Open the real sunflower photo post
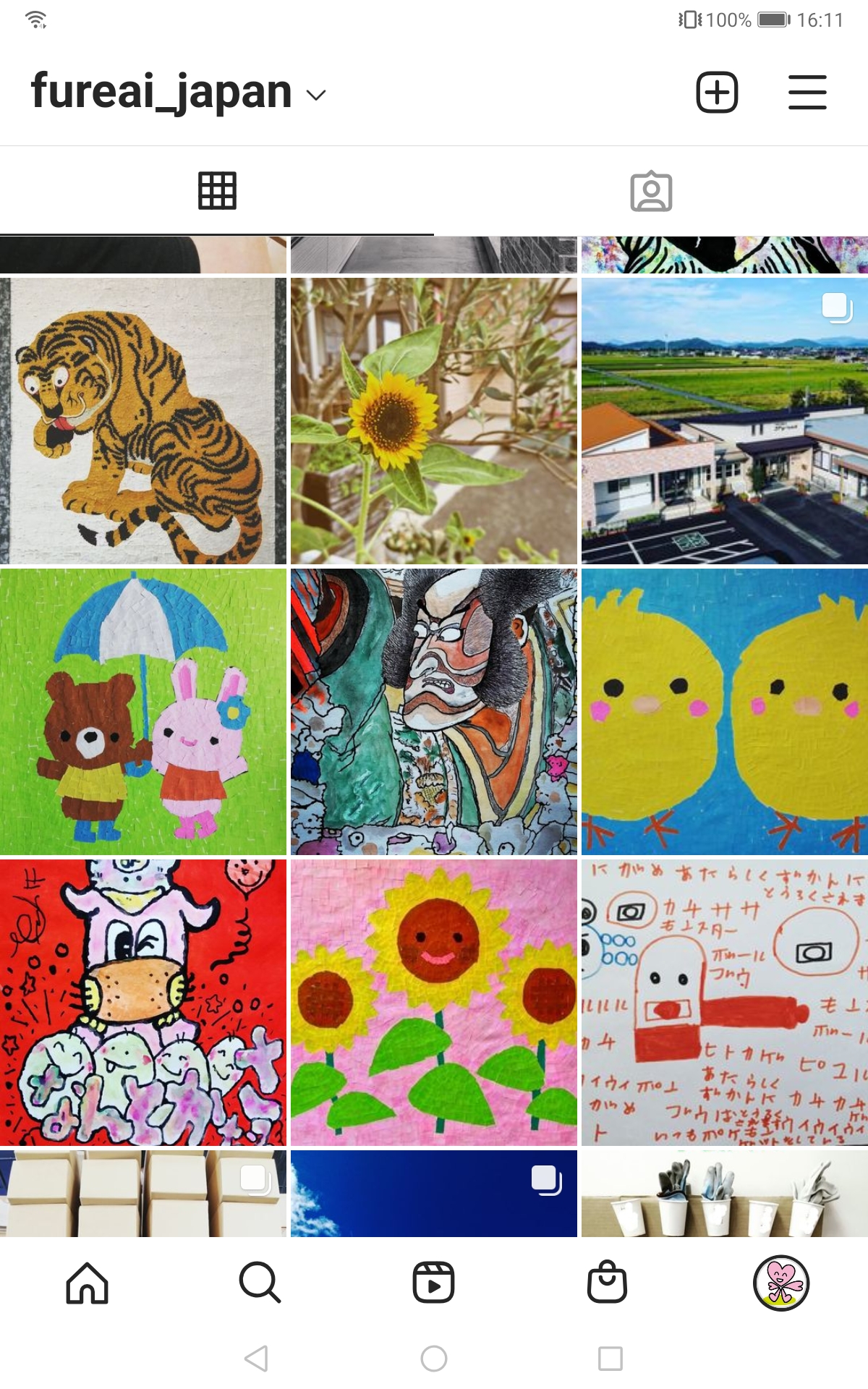Image resolution: width=868 pixels, height=1389 pixels. pyautogui.click(x=434, y=421)
